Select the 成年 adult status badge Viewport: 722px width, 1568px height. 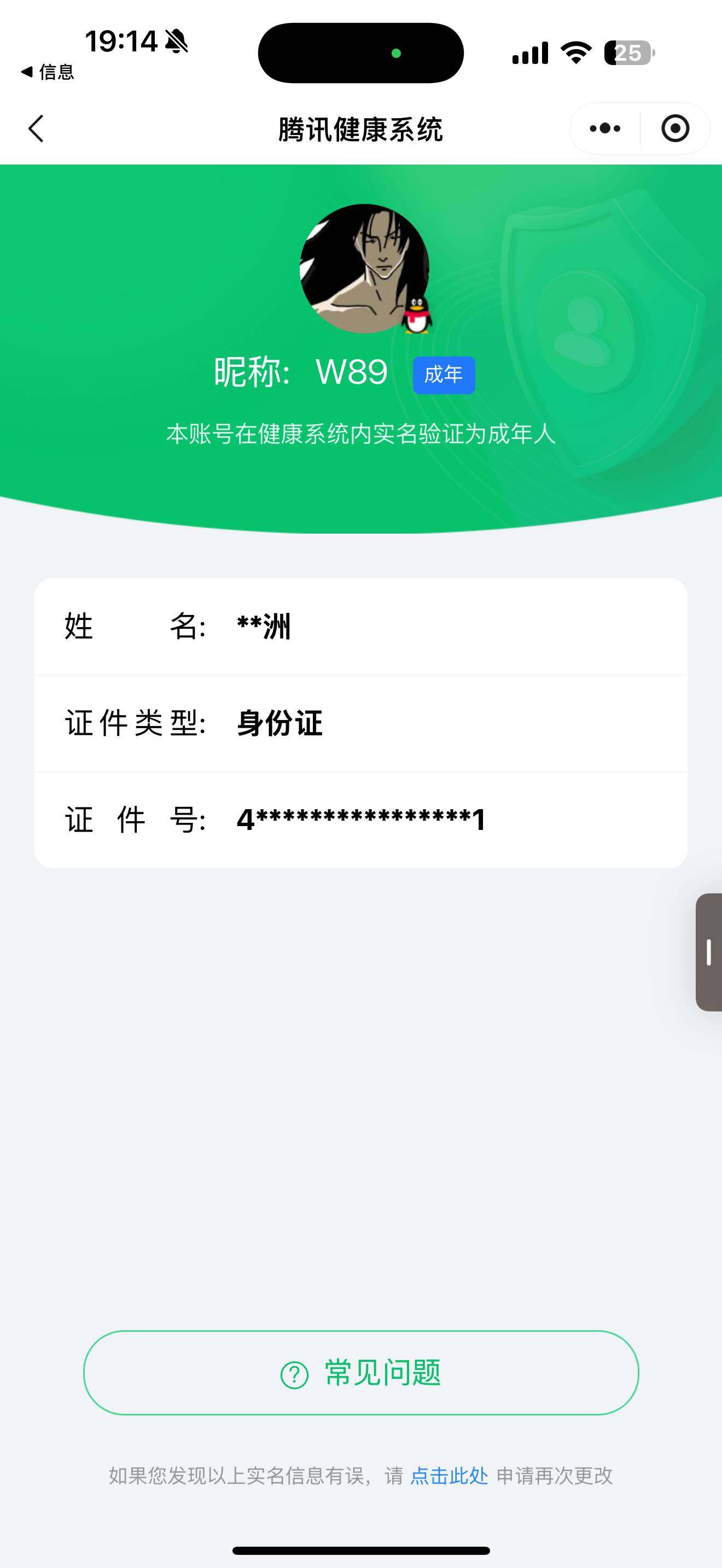pos(444,375)
